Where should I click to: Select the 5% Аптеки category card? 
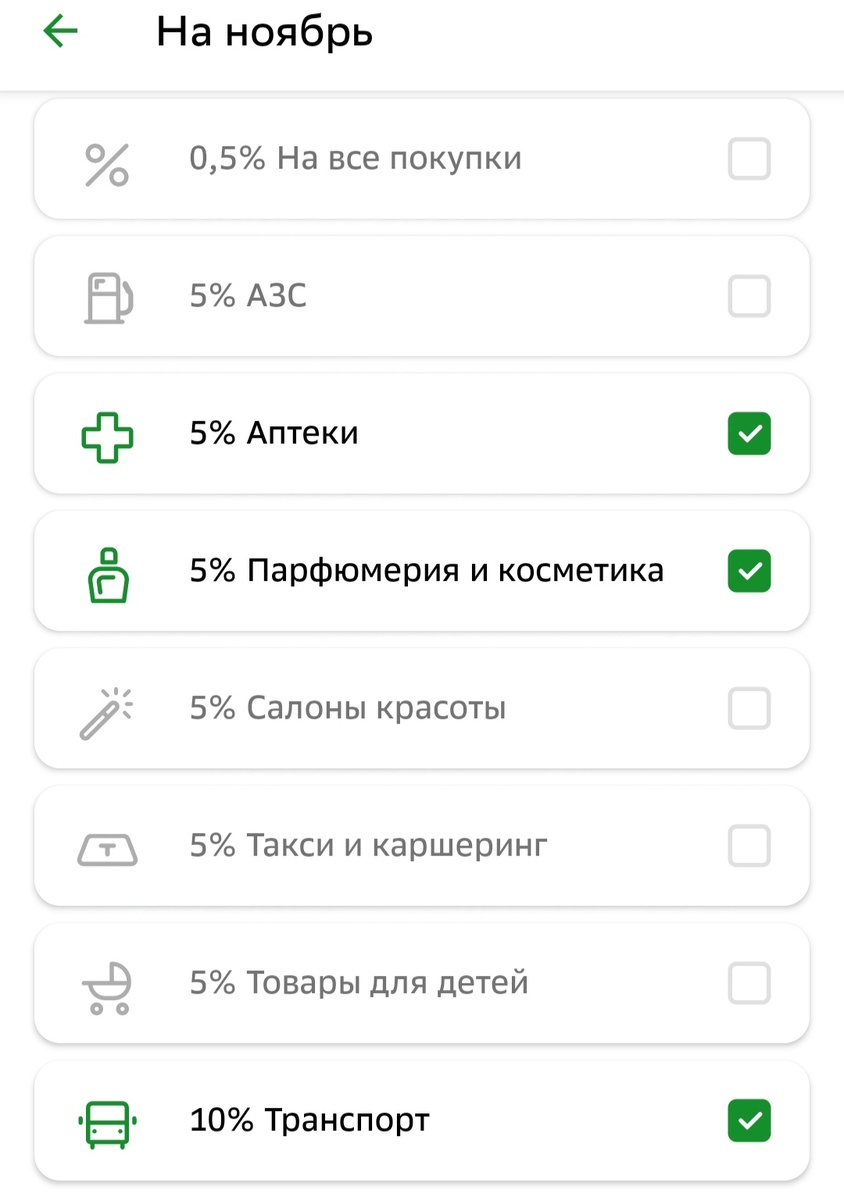point(422,433)
